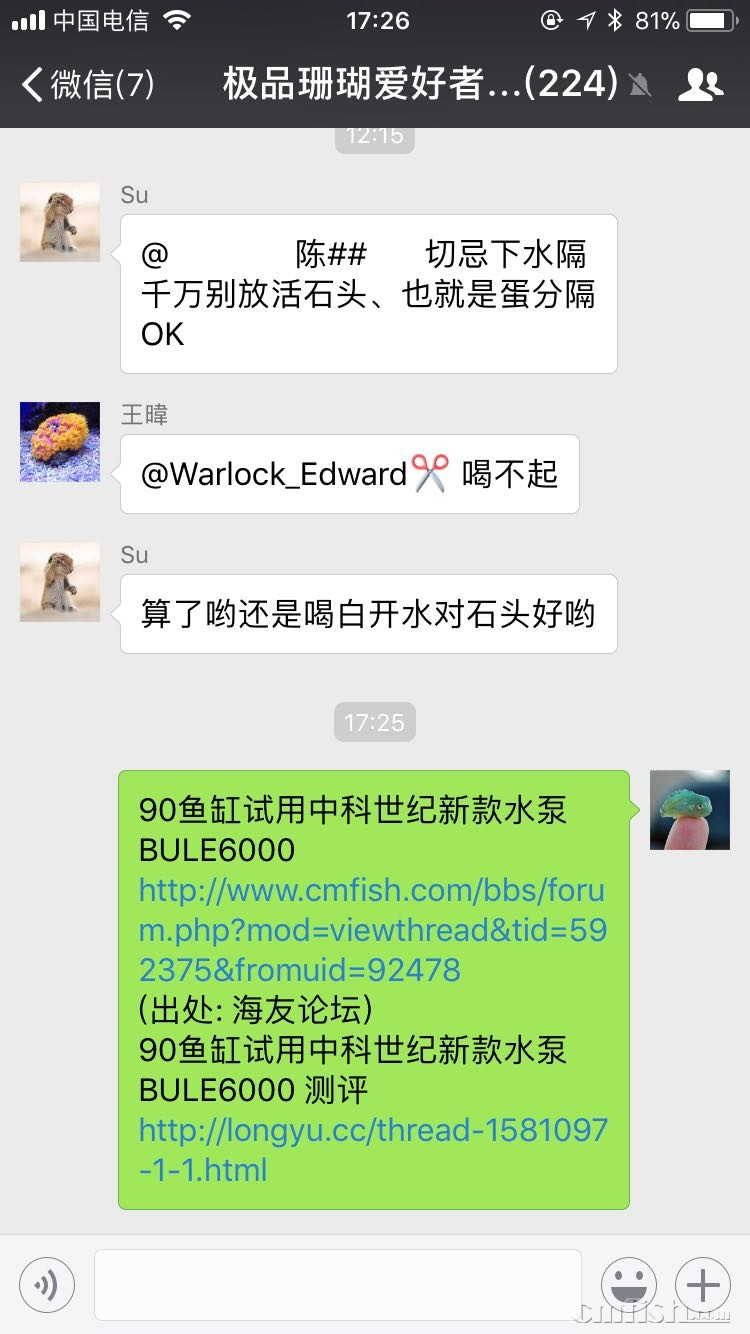Go back to the 微信 chat list

click(x=88, y=84)
